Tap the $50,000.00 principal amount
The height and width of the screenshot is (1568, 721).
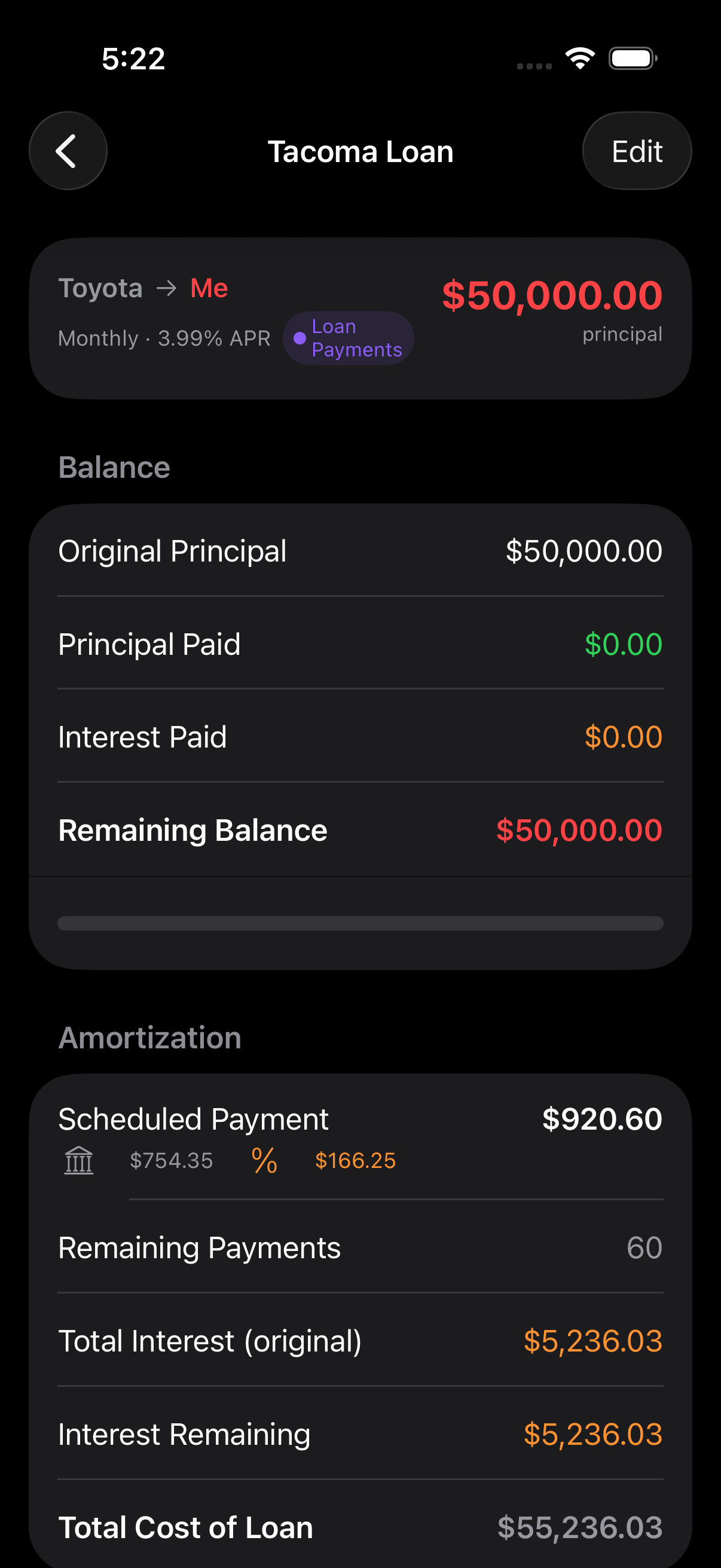pos(550,297)
